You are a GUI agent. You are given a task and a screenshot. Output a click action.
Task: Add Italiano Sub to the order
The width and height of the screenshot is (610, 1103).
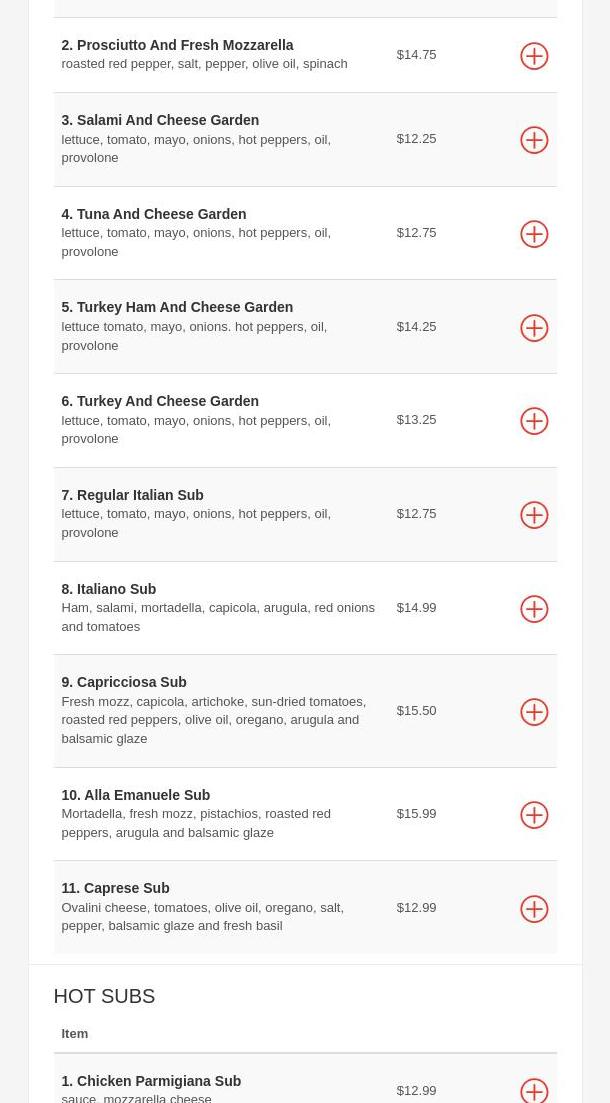(x=534, y=609)
